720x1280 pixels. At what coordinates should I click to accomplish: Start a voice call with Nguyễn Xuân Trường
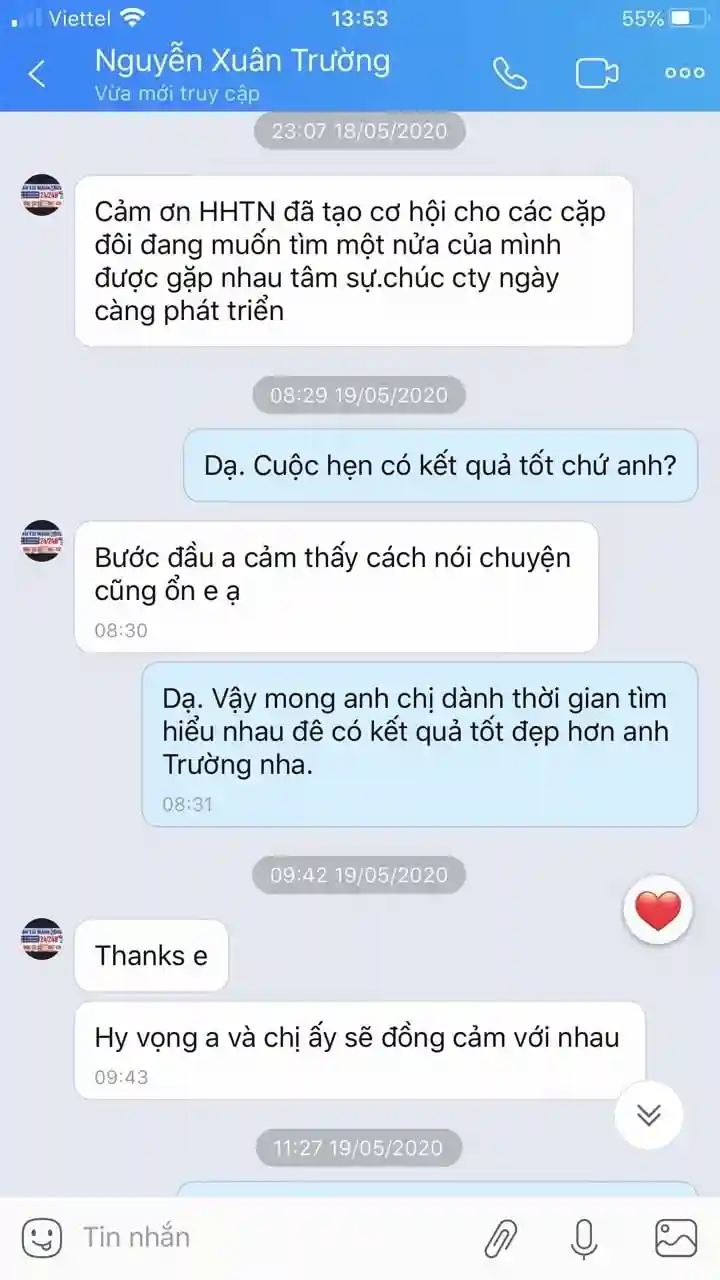510,73
